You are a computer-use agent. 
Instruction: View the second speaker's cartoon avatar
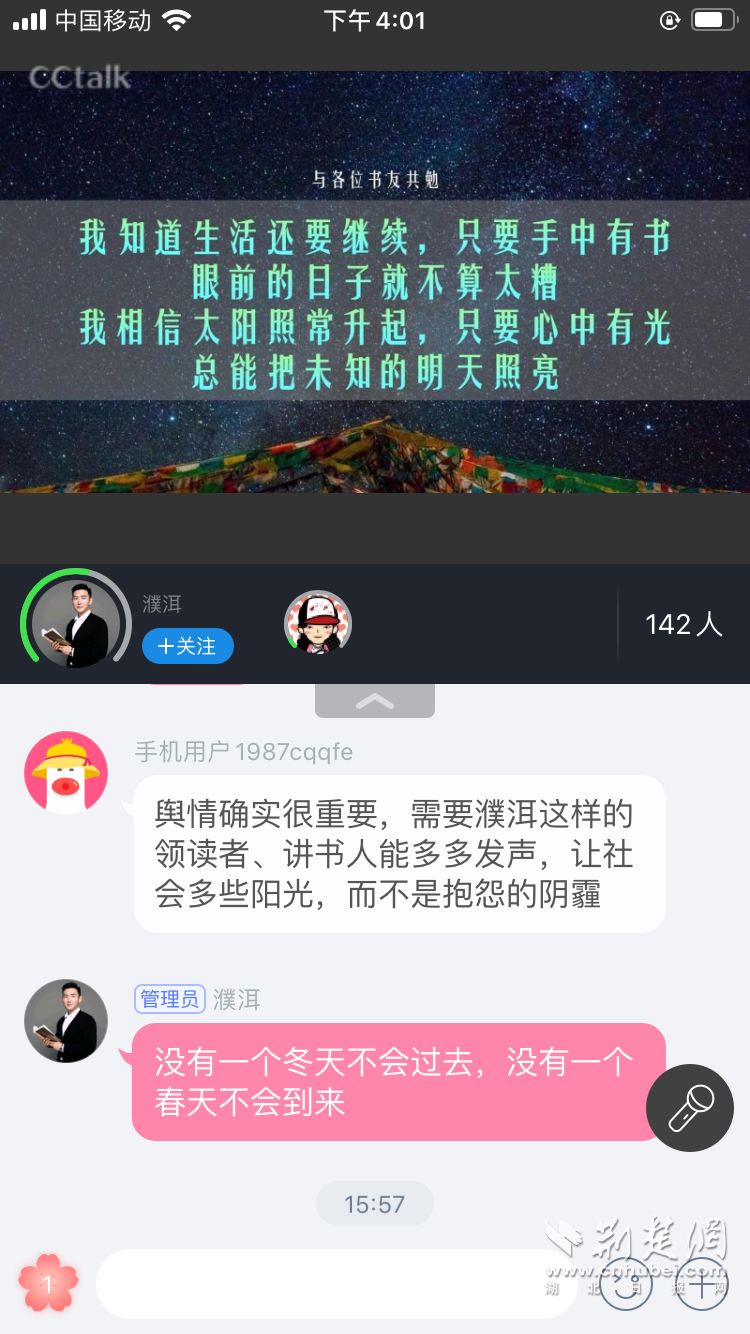[x=318, y=623]
